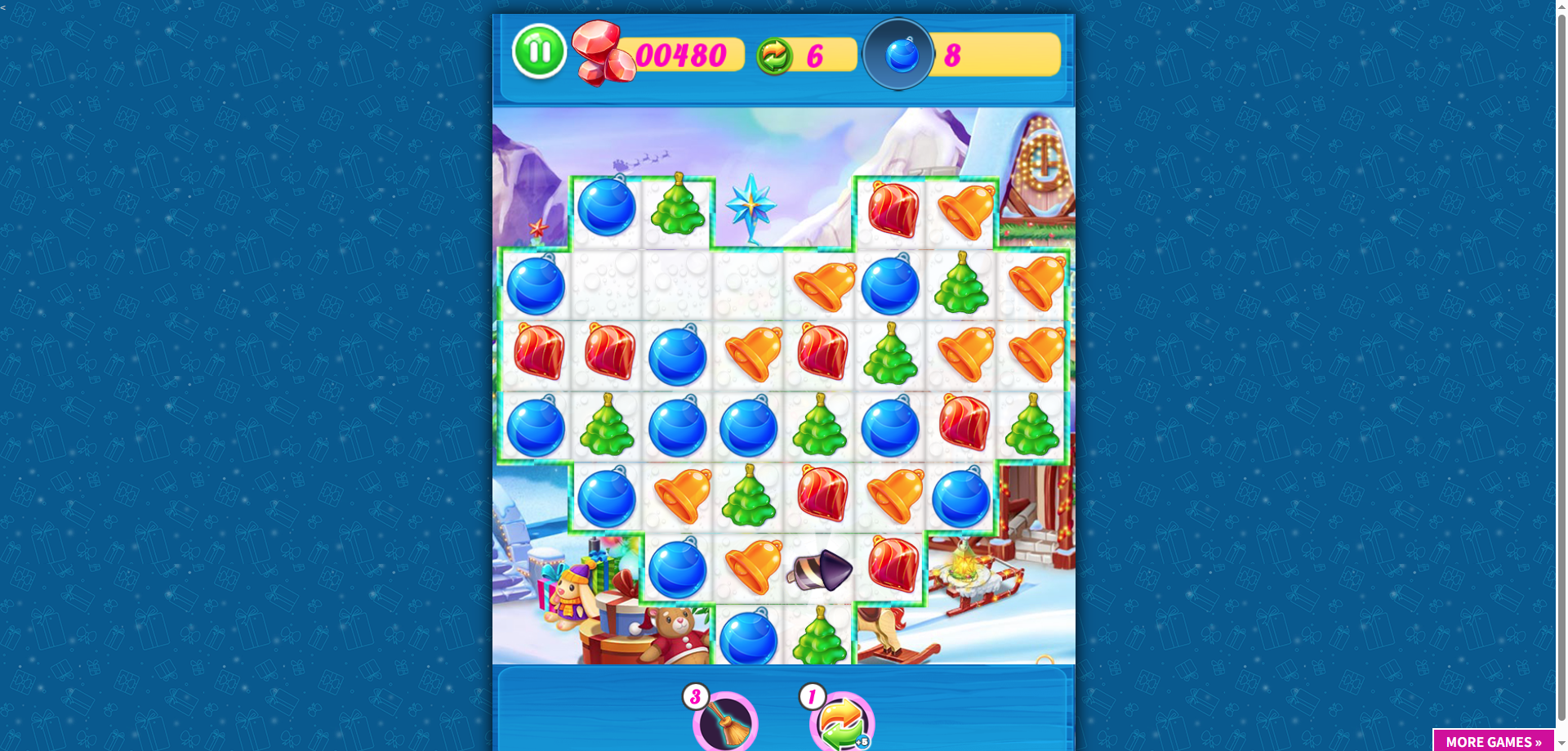Viewport: 1568px width, 751px height.
Task: Activate the extra moves booster
Action: (x=842, y=722)
